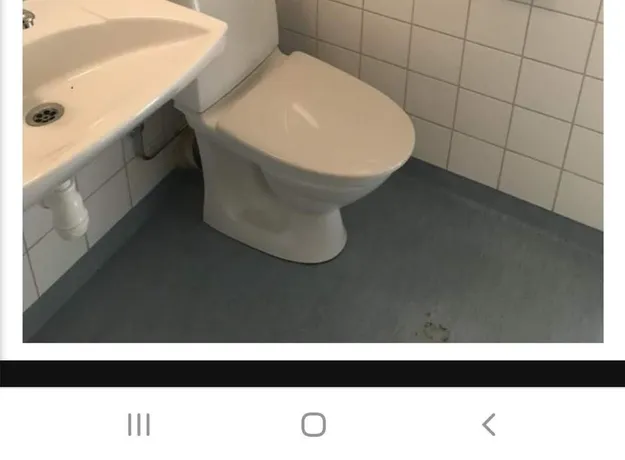Open the bathroom photo
This screenshot has width=625, height=460.
312,170
